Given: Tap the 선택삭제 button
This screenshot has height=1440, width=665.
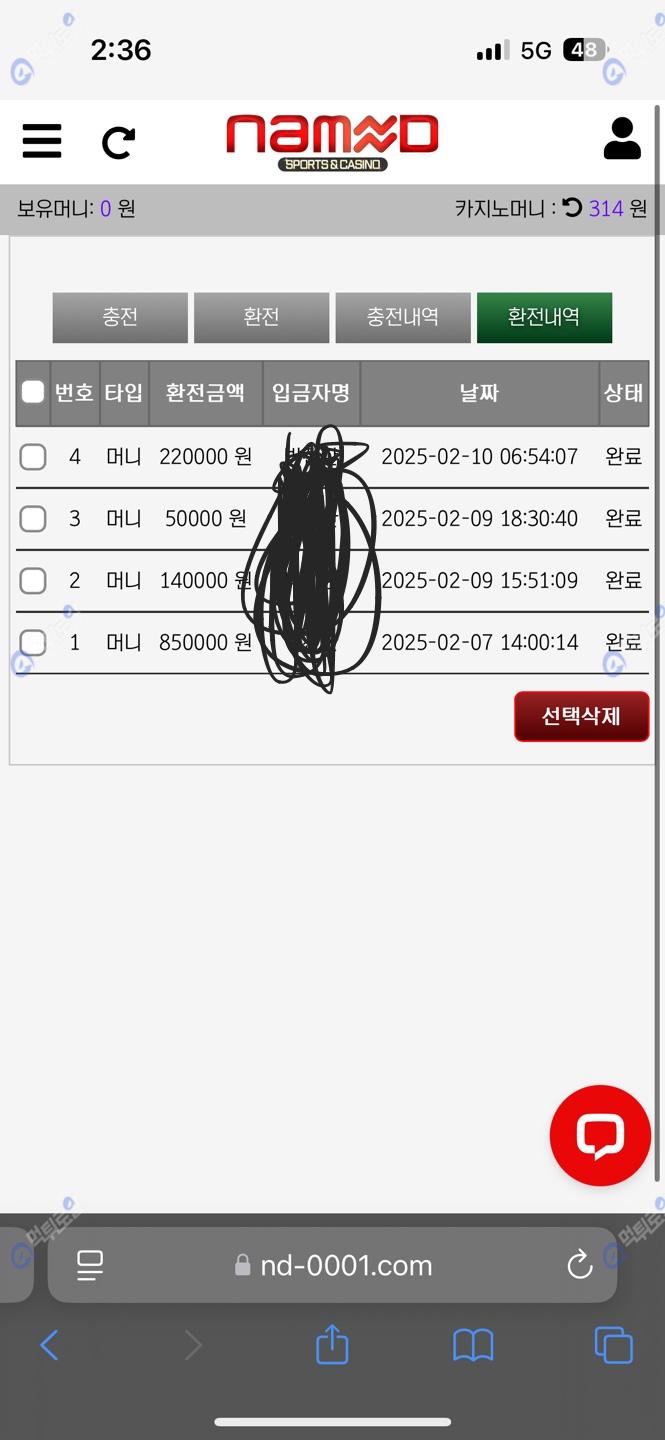Looking at the screenshot, I should (582, 717).
